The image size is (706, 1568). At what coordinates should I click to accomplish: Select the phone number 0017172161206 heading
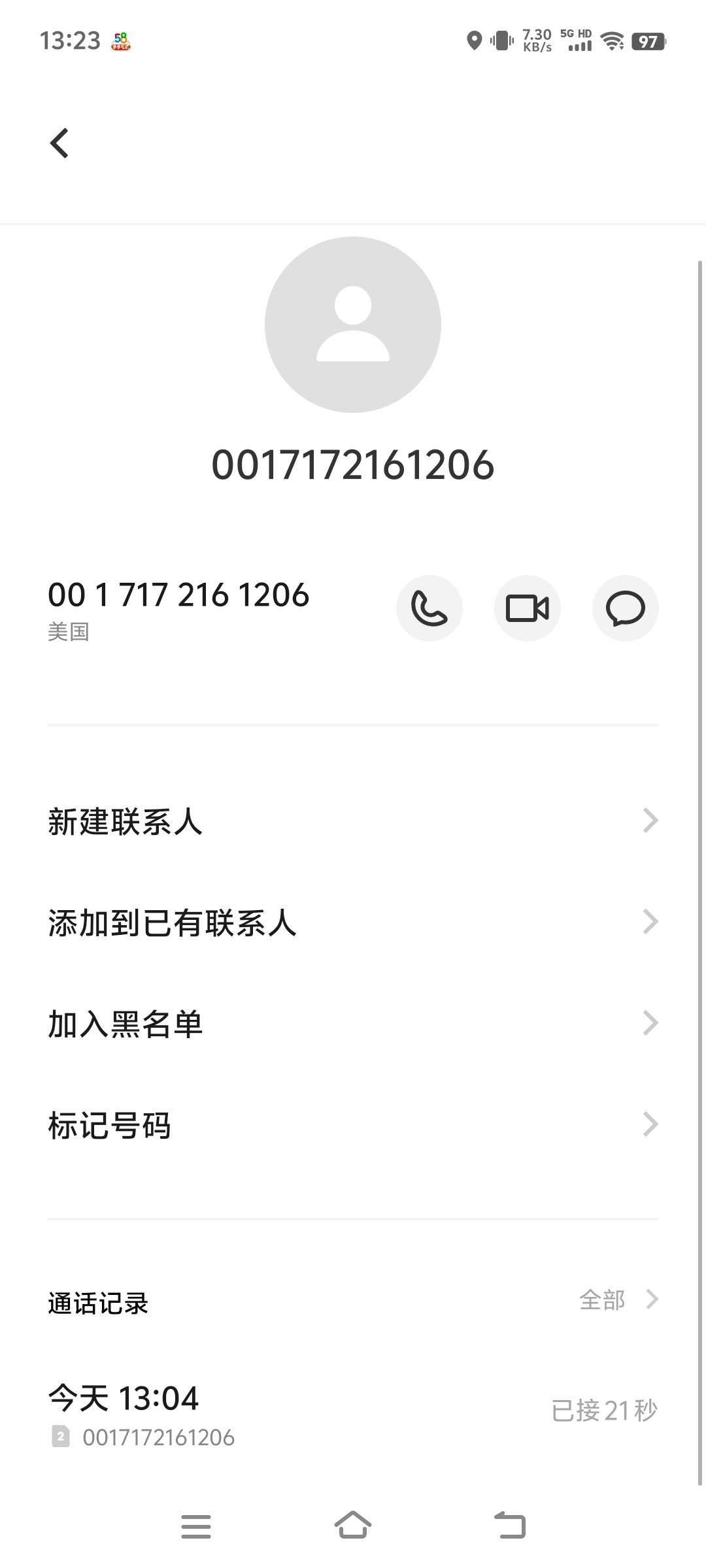(353, 465)
